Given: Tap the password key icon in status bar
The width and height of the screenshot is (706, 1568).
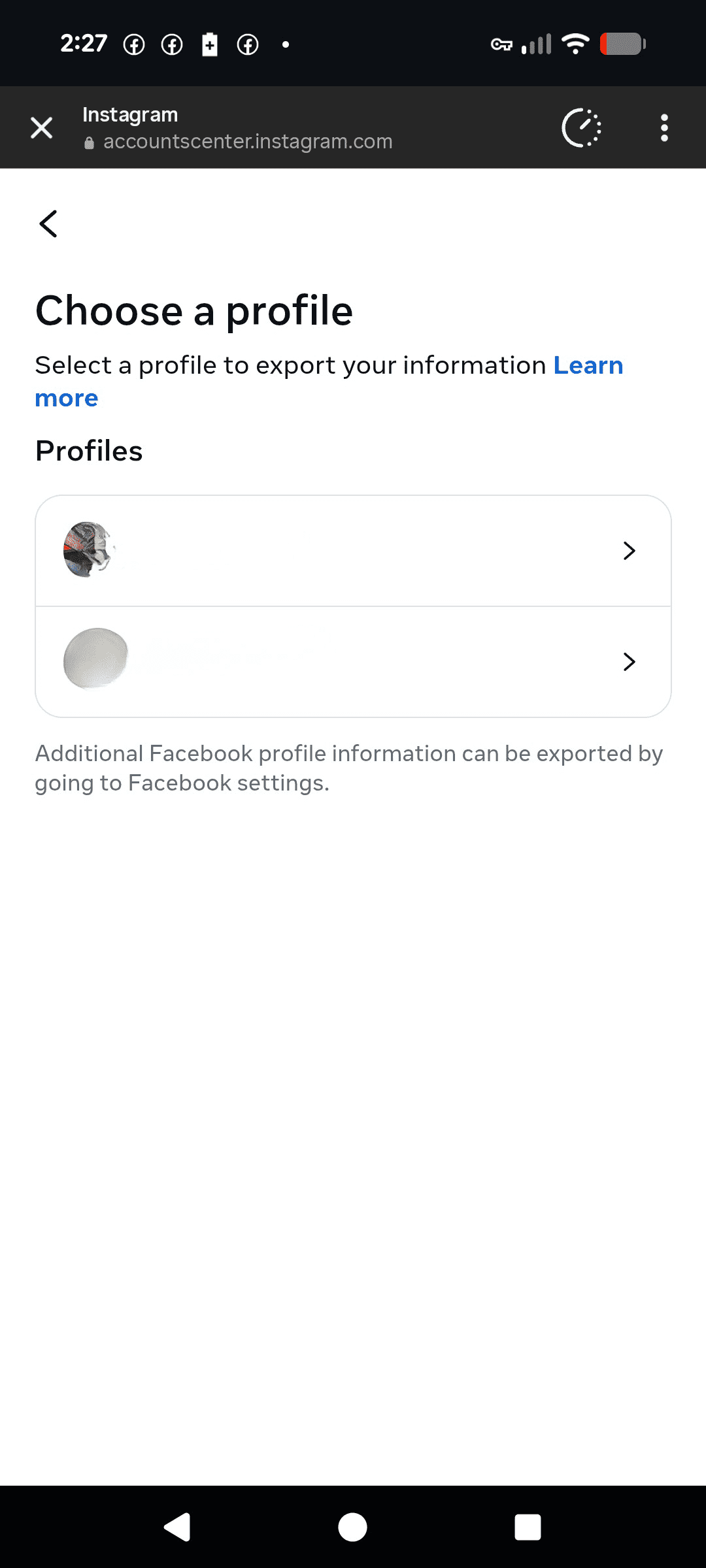Looking at the screenshot, I should tap(502, 44).
